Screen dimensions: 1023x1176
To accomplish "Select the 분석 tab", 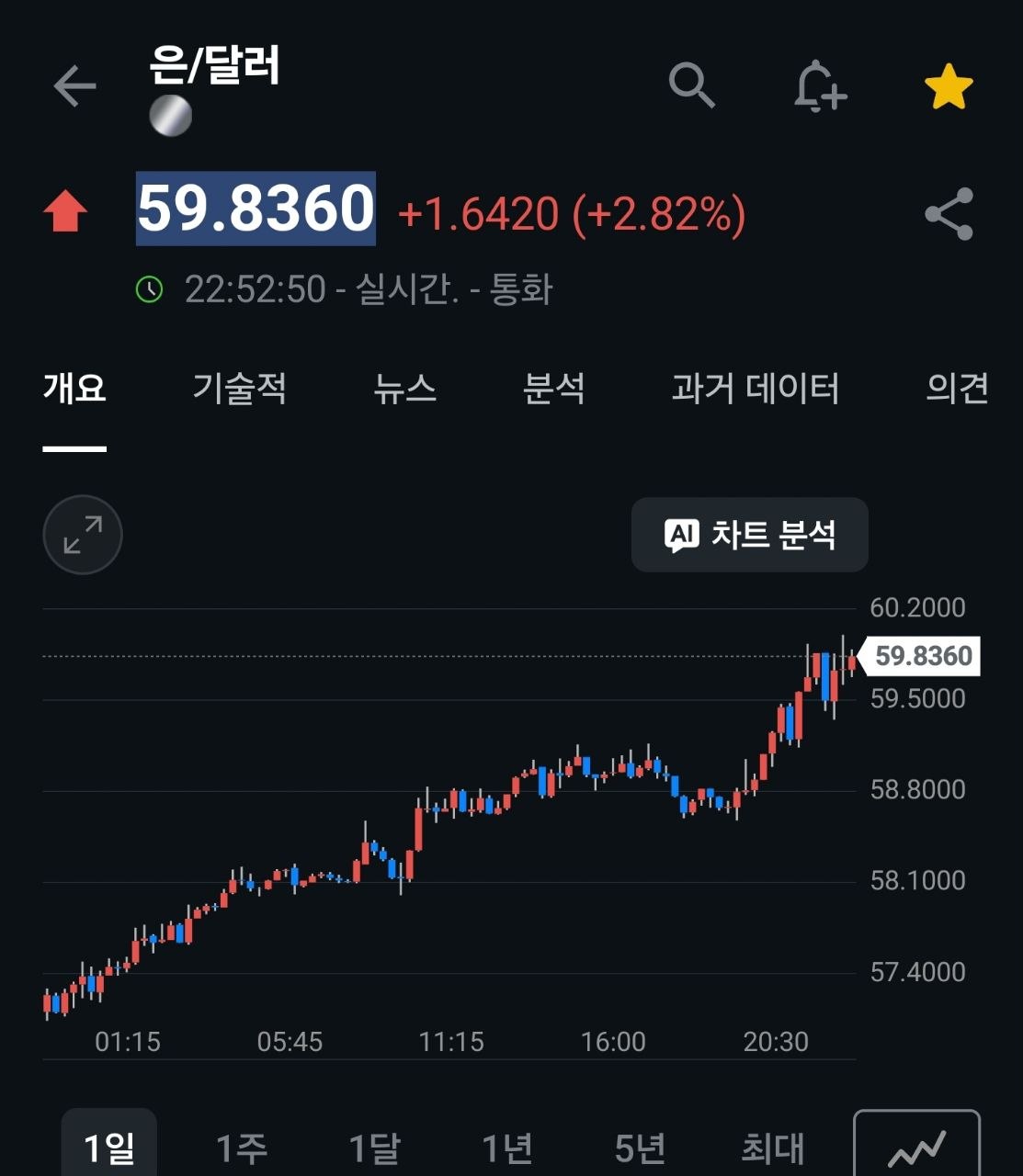I will [553, 388].
